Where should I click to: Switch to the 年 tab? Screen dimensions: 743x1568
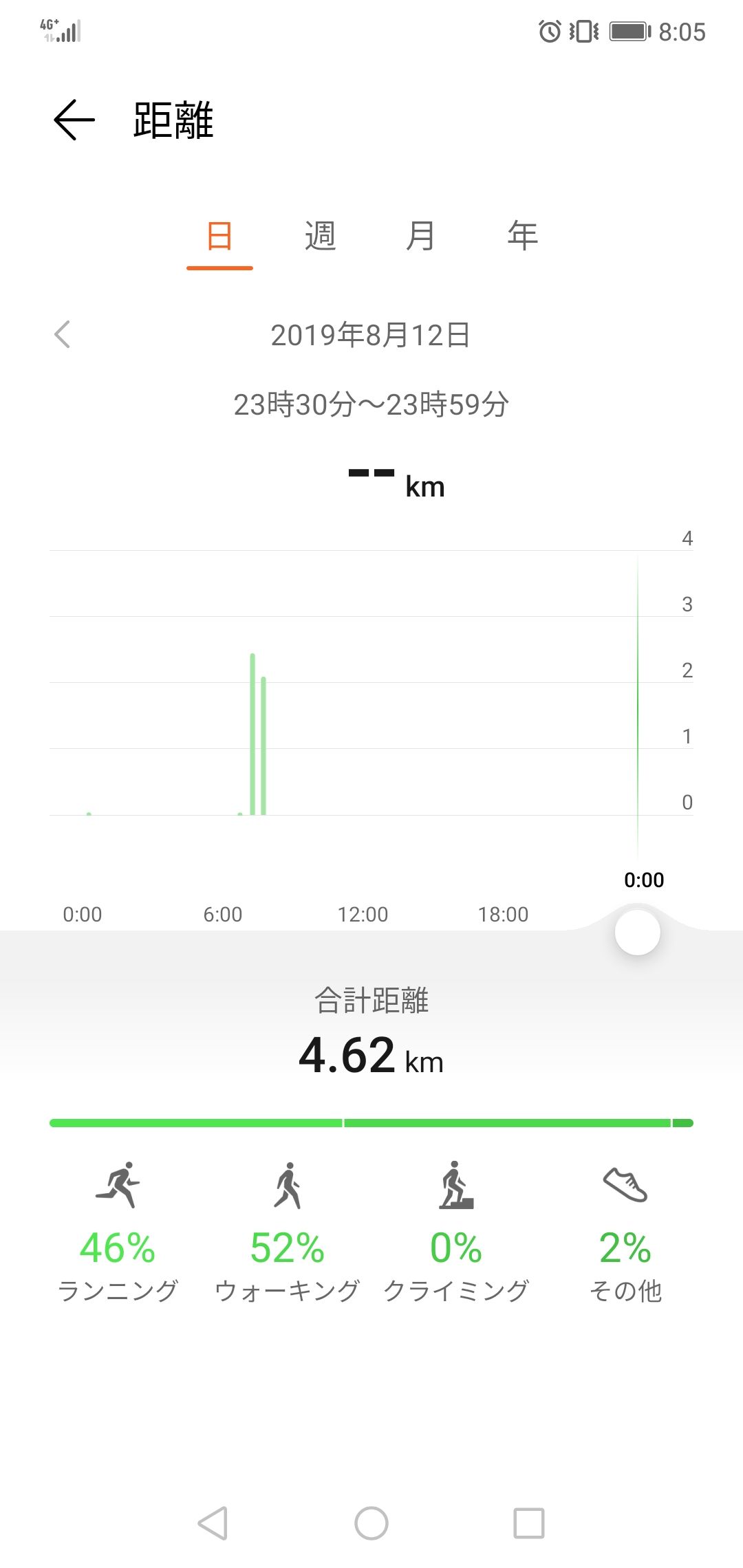(x=522, y=237)
